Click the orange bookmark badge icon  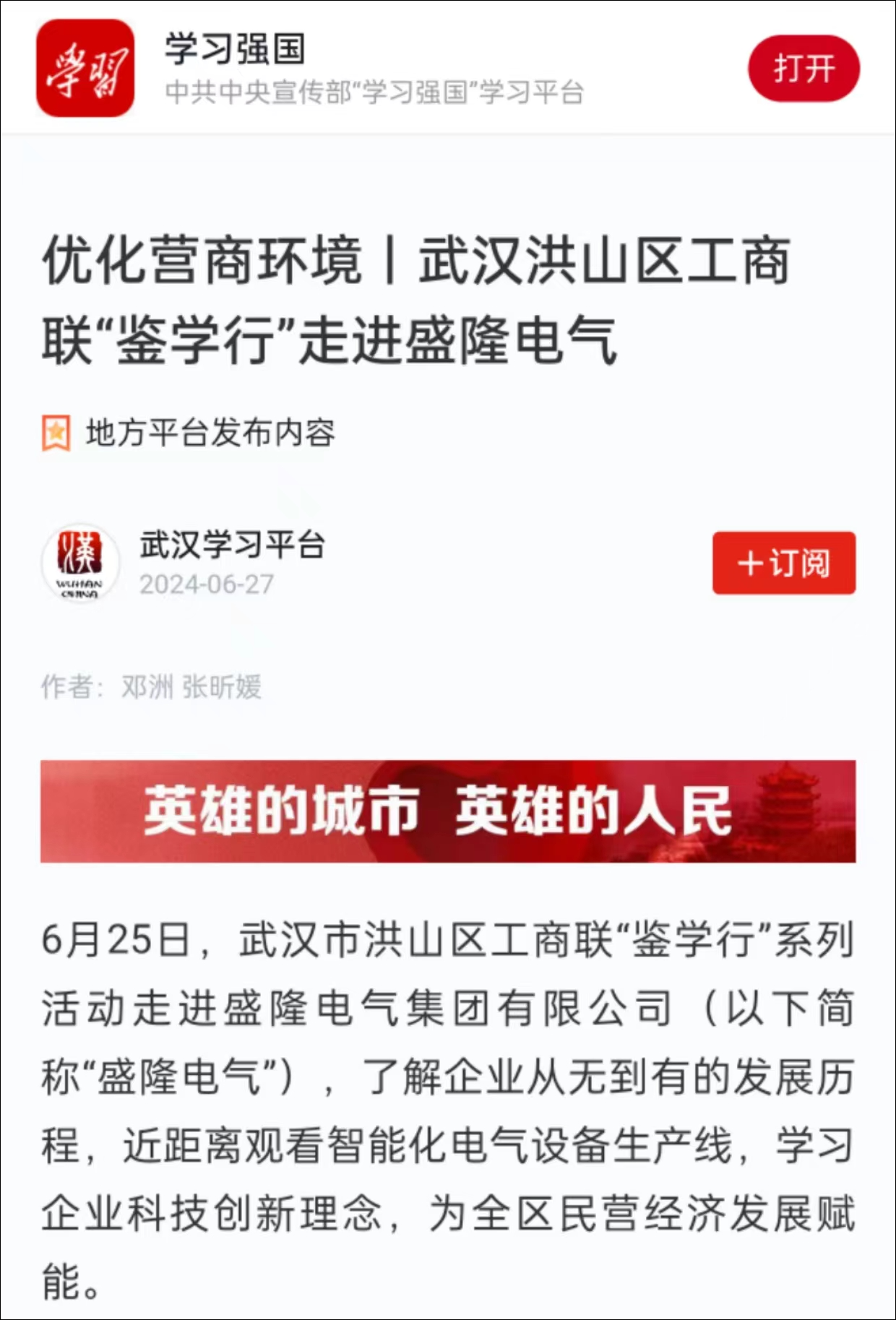54,431
